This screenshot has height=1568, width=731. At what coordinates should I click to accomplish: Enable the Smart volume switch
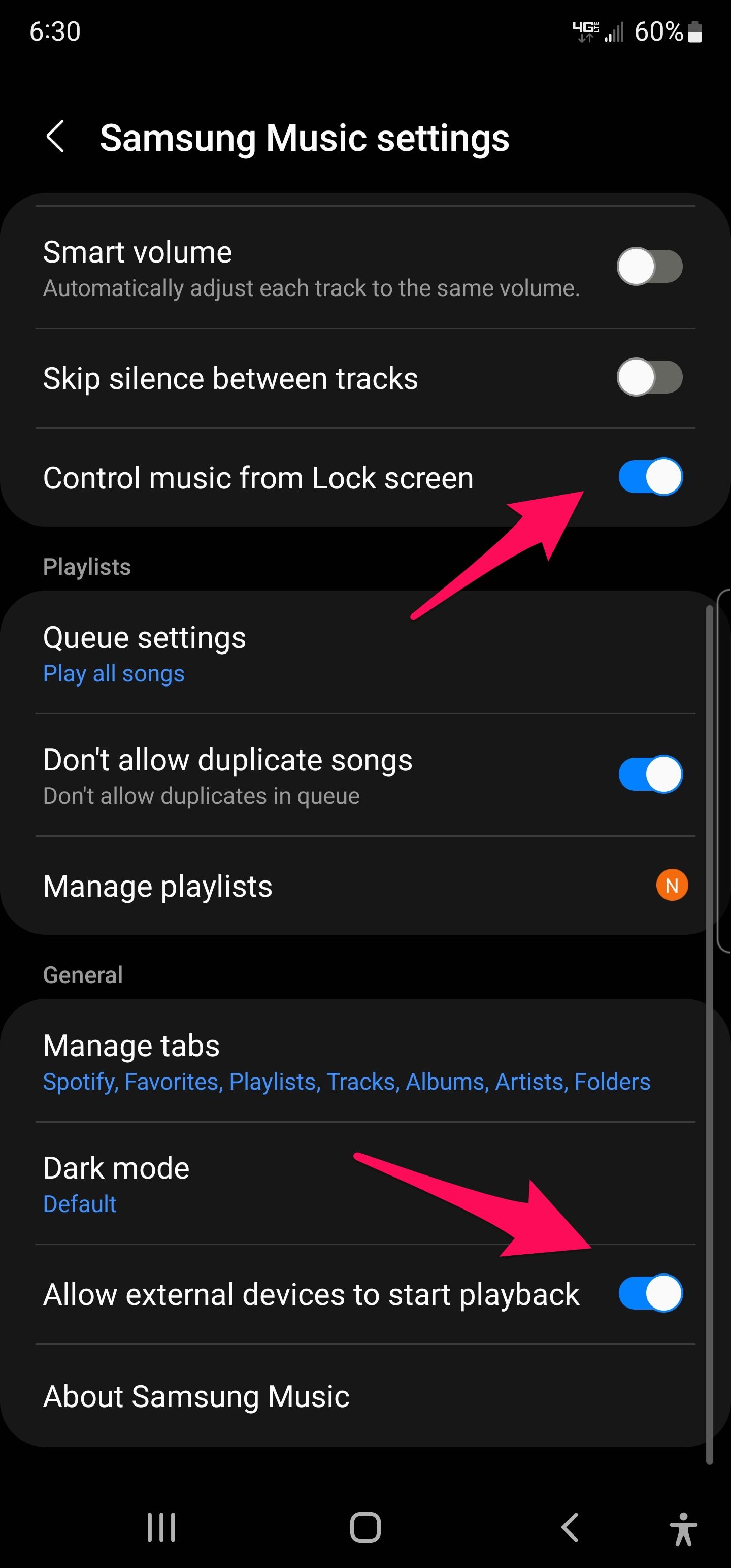(x=649, y=266)
